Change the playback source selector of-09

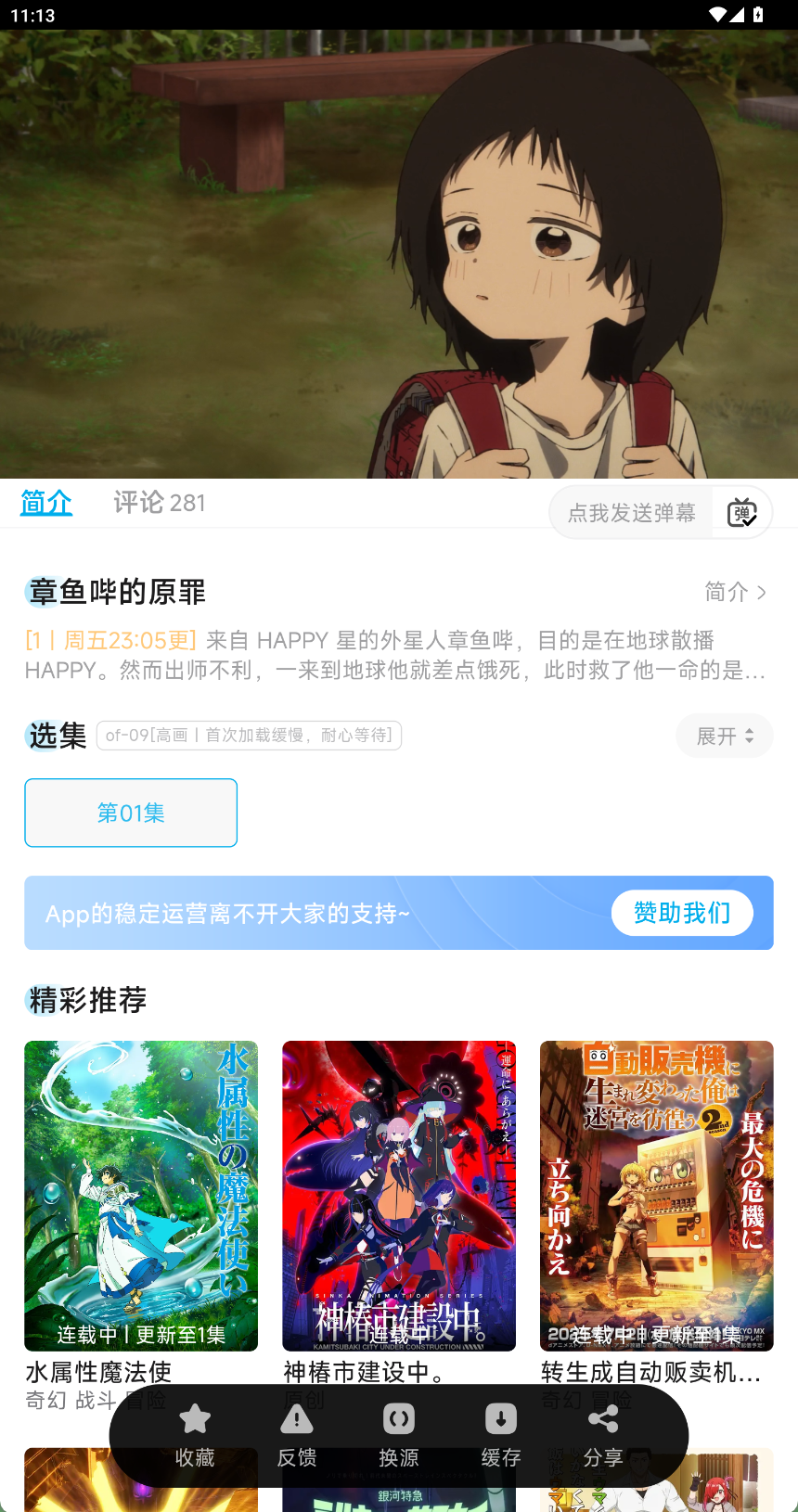[249, 736]
